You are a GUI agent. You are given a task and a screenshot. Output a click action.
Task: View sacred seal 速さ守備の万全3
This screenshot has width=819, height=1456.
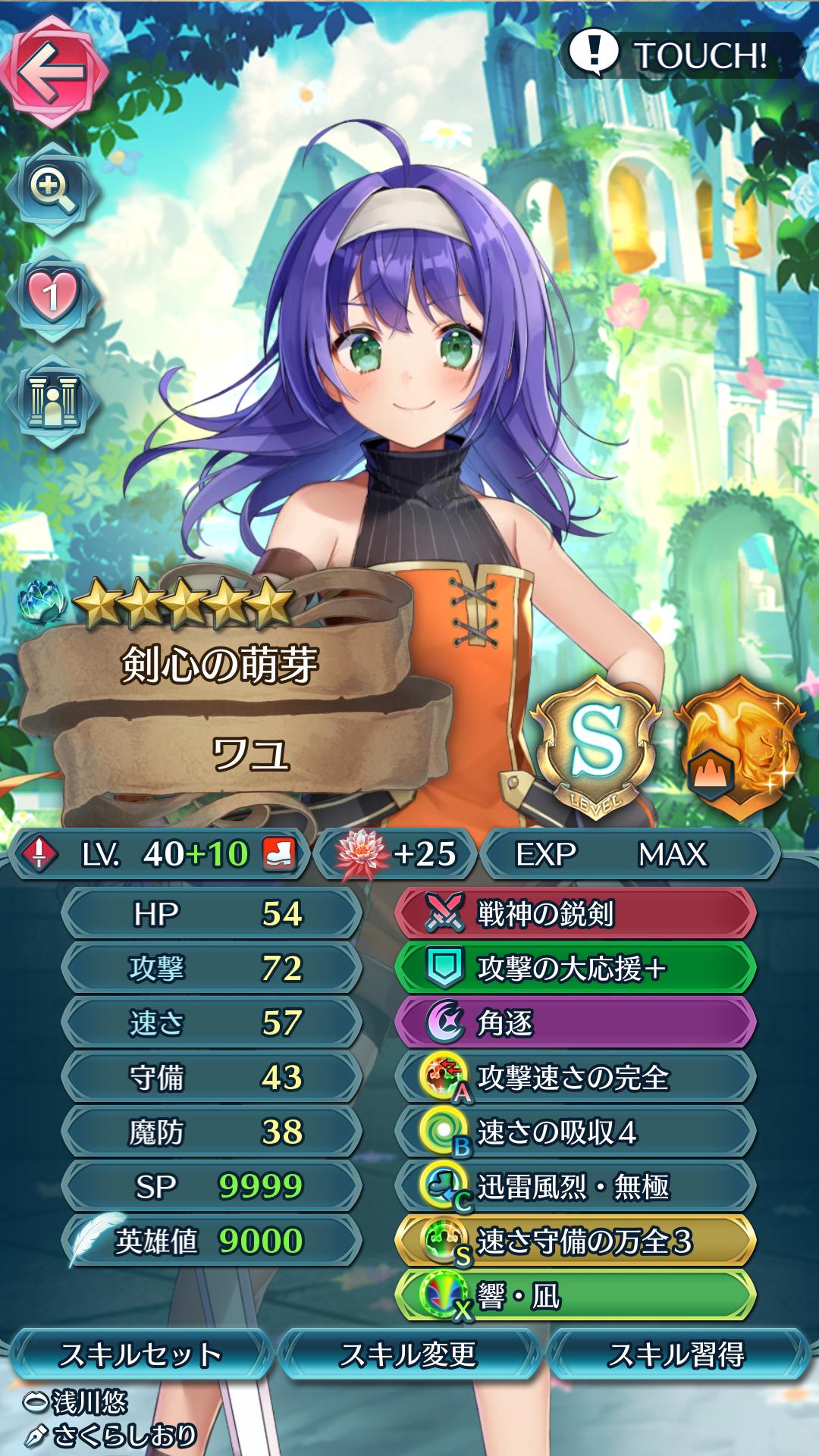575,1242
